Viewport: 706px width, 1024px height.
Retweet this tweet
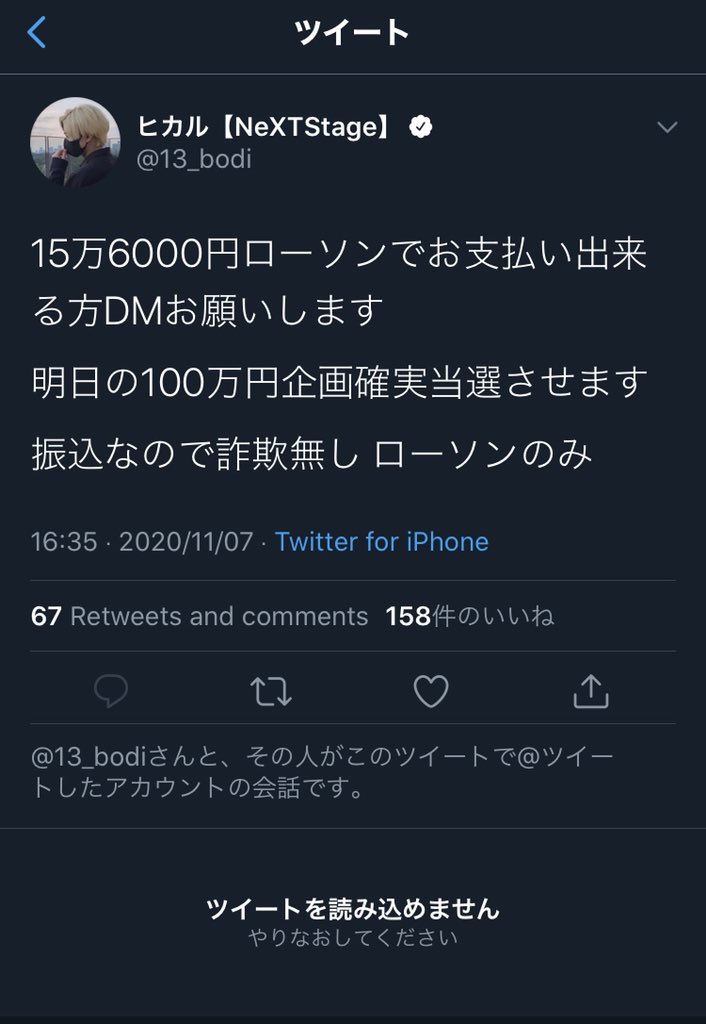coord(270,690)
